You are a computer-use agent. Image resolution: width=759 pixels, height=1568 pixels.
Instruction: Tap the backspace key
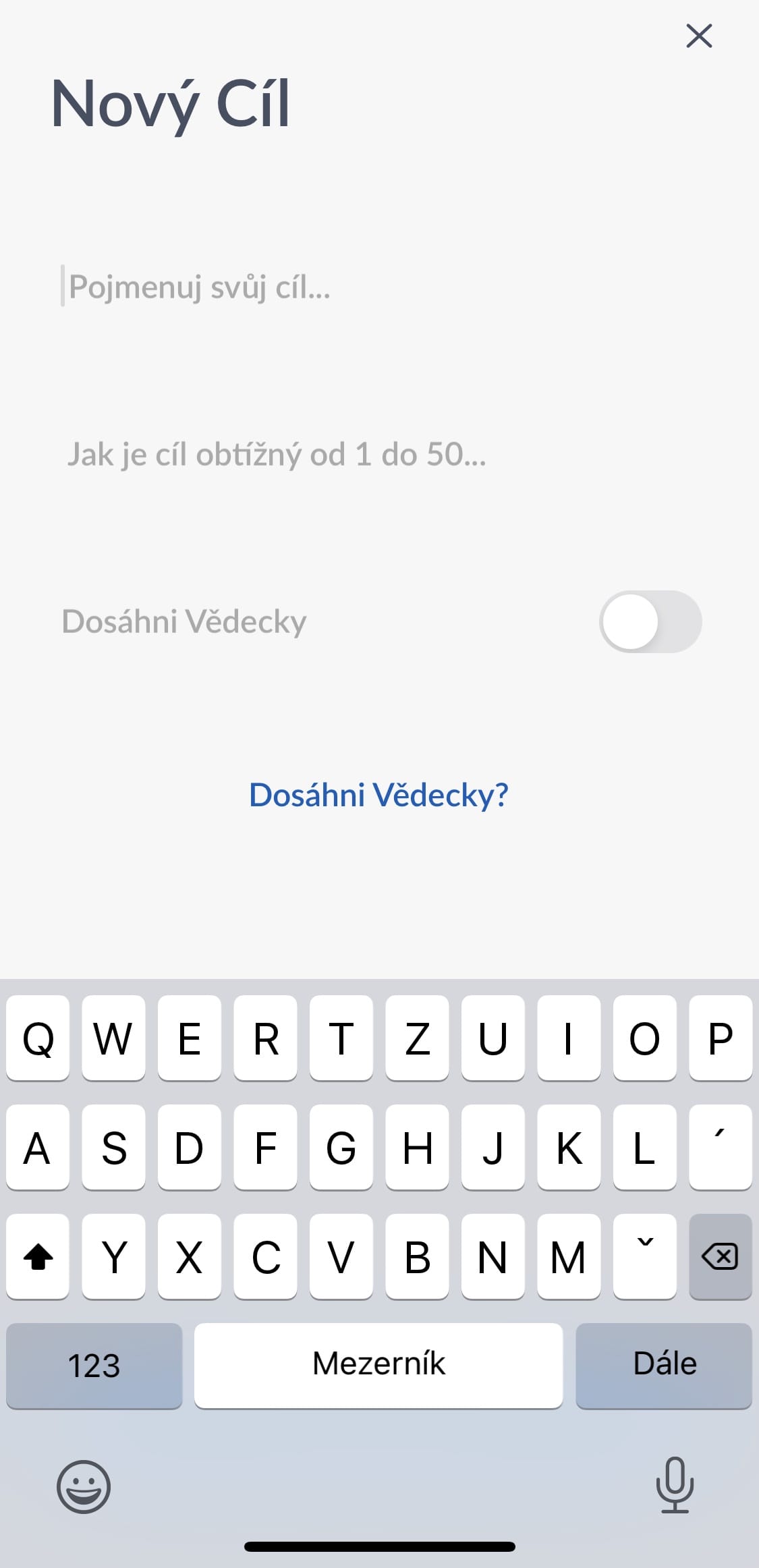720,1256
